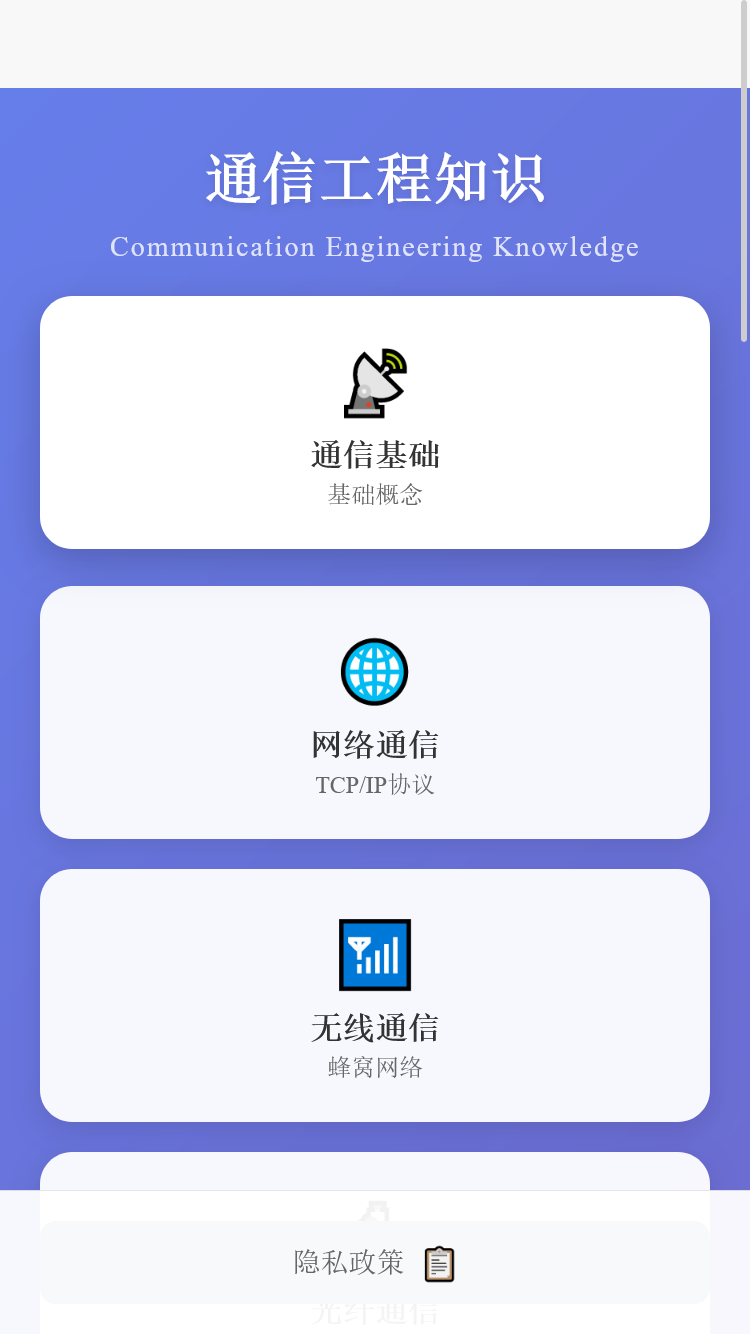The width and height of the screenshot is (752, 1336).
Task: Tap the antenna graphic inside the first card
Action: pyautogui.click(x=374, y=384)
